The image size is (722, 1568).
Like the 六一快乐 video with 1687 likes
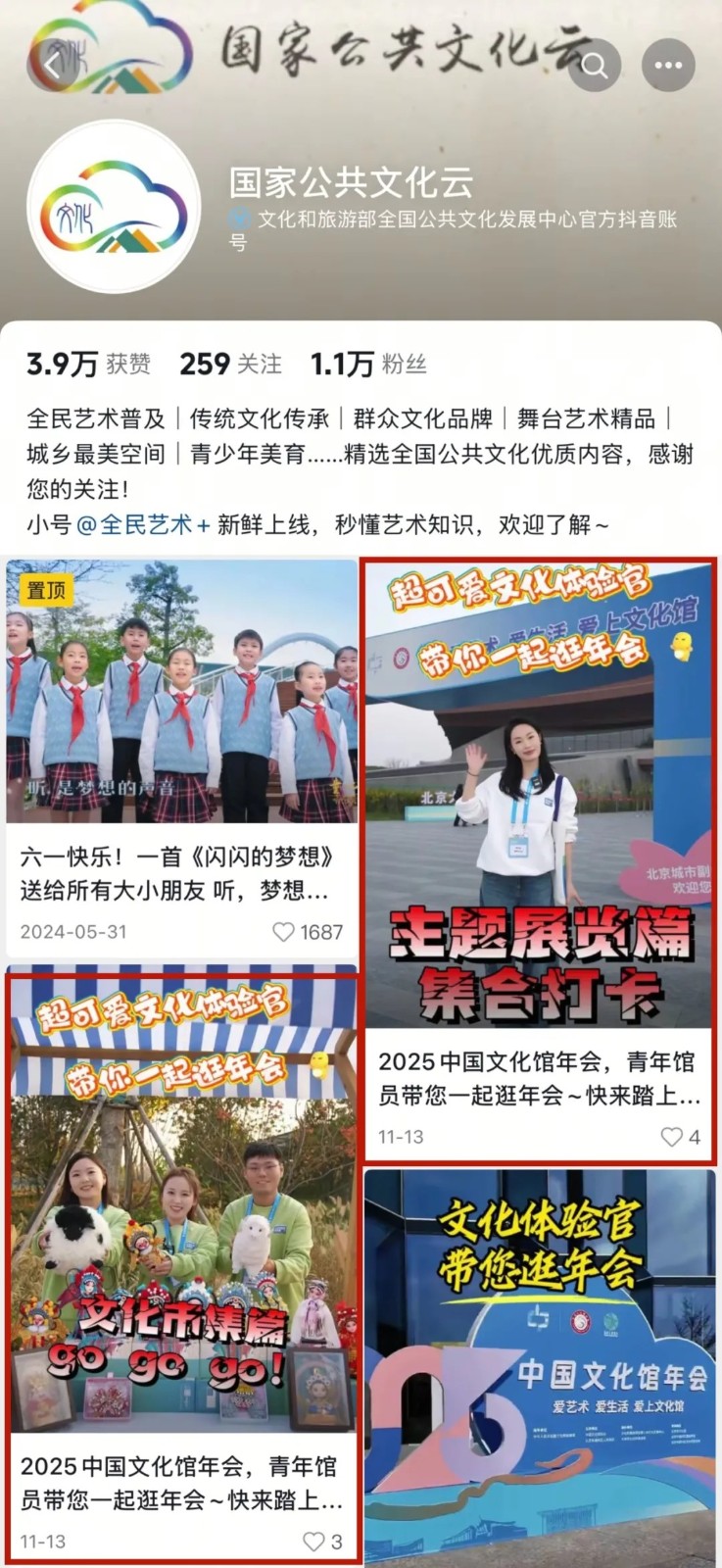click(x=284, y=932)
